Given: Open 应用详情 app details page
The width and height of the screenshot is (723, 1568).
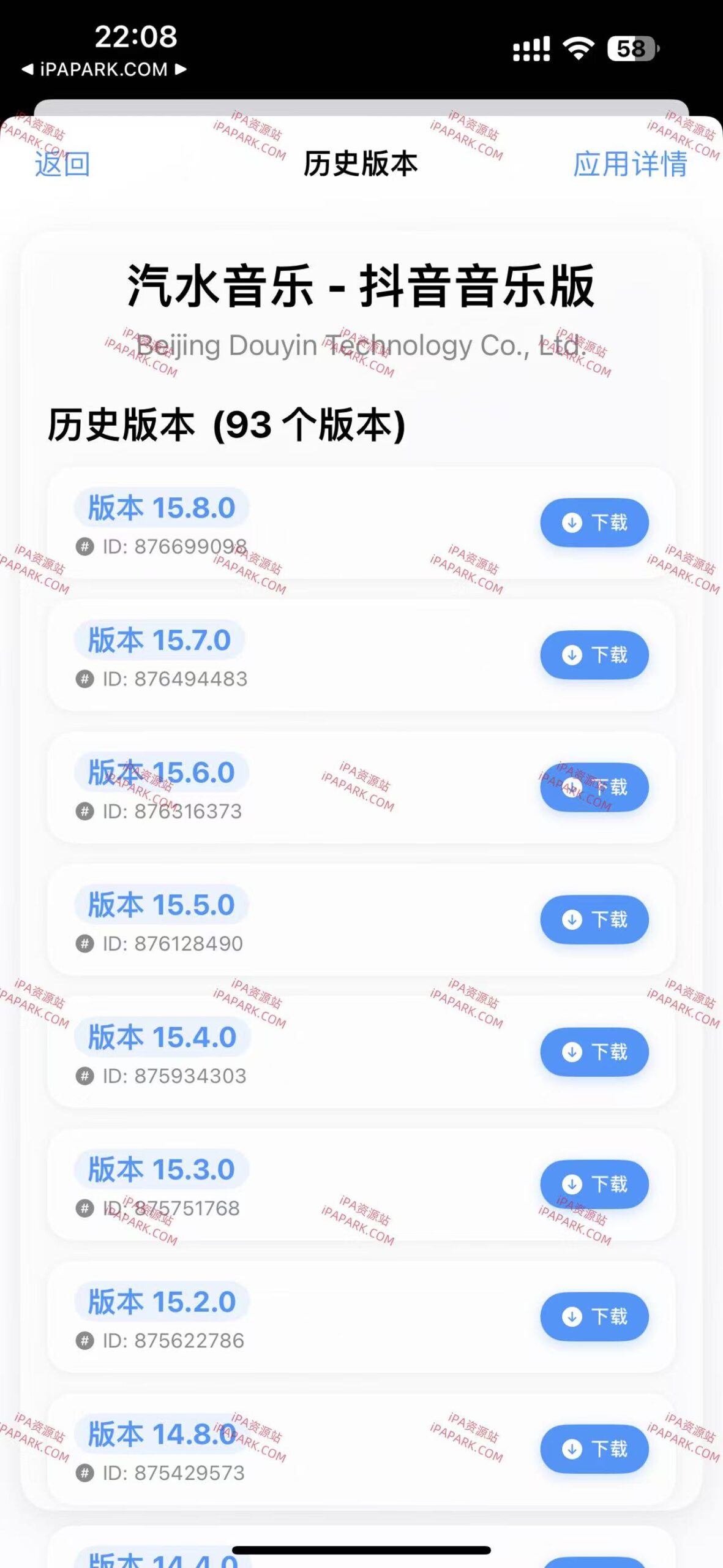Looking at the screenshot, I should 631,165.
